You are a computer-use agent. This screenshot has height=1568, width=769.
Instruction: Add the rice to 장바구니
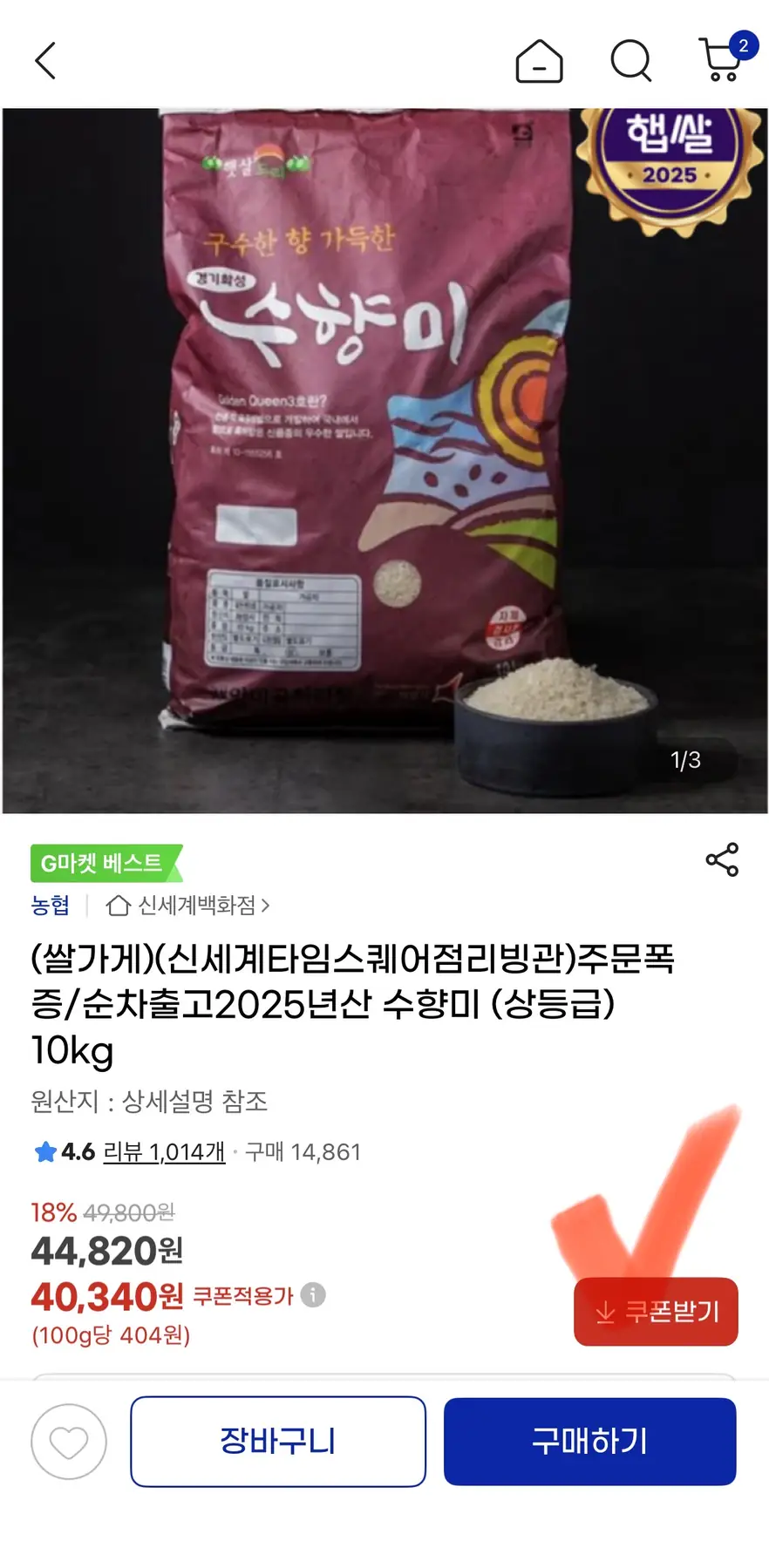(278, 1441)
